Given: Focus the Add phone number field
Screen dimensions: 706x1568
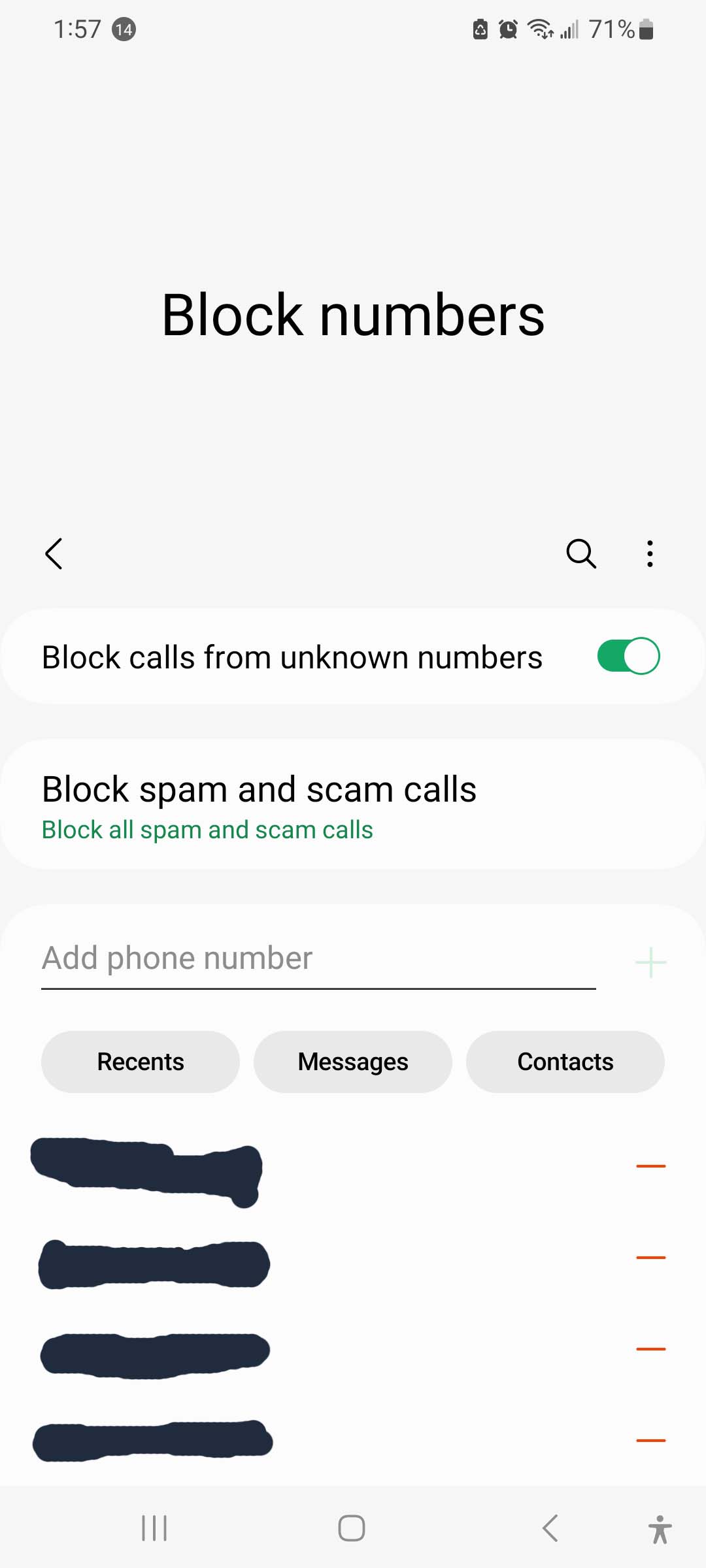Looking at the screenshot, I should [x=318, y=959].
